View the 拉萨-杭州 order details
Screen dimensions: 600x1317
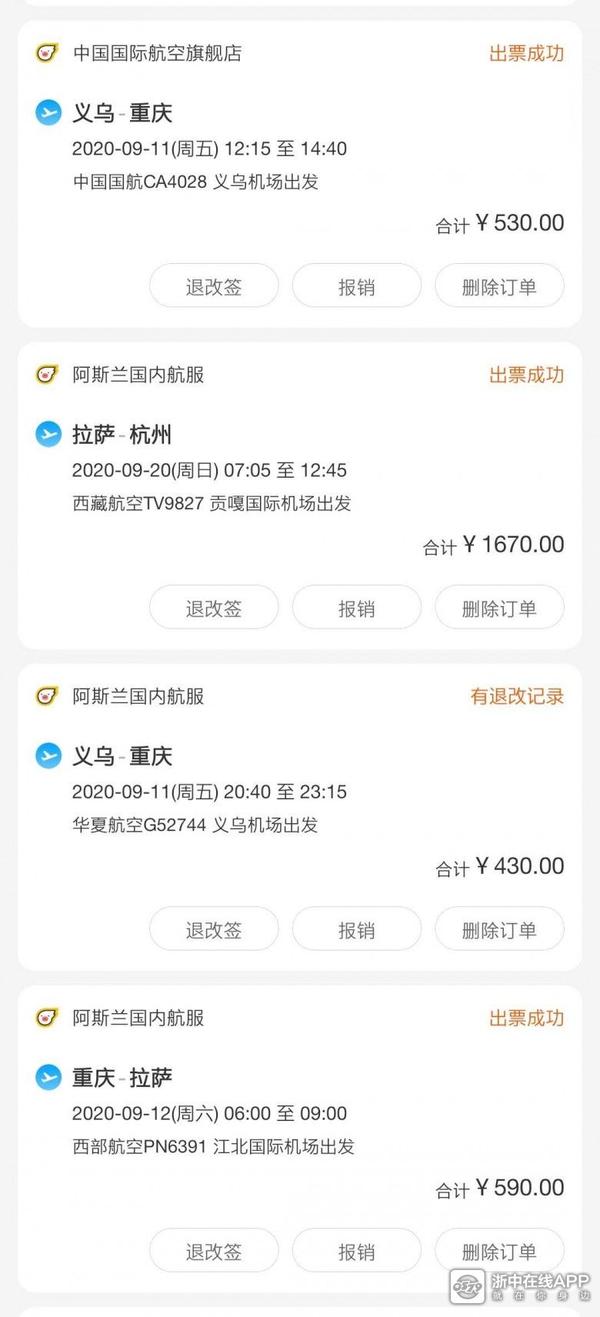(250, 470)
